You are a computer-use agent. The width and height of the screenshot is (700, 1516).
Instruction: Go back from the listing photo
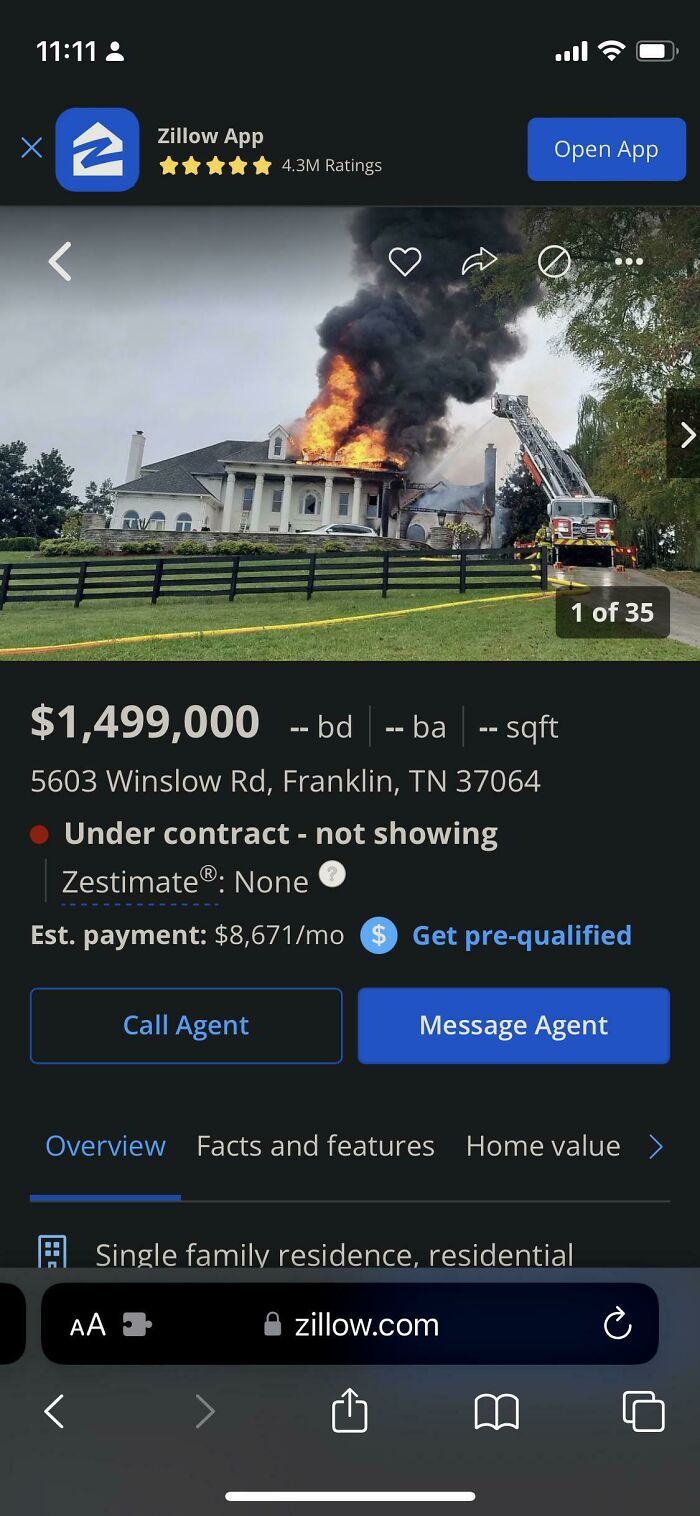point(60,262)
